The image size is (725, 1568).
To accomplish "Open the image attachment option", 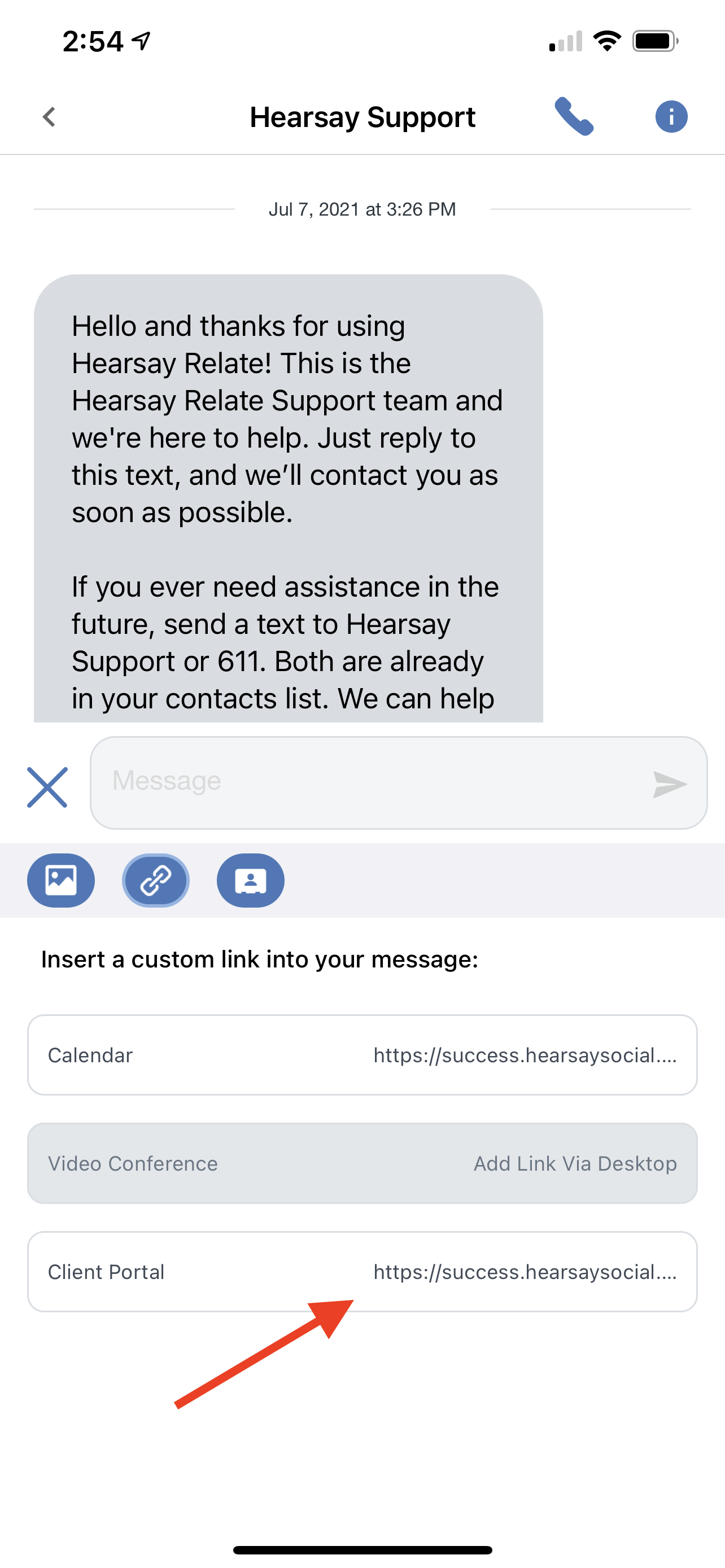I will (x=61, y=880).
